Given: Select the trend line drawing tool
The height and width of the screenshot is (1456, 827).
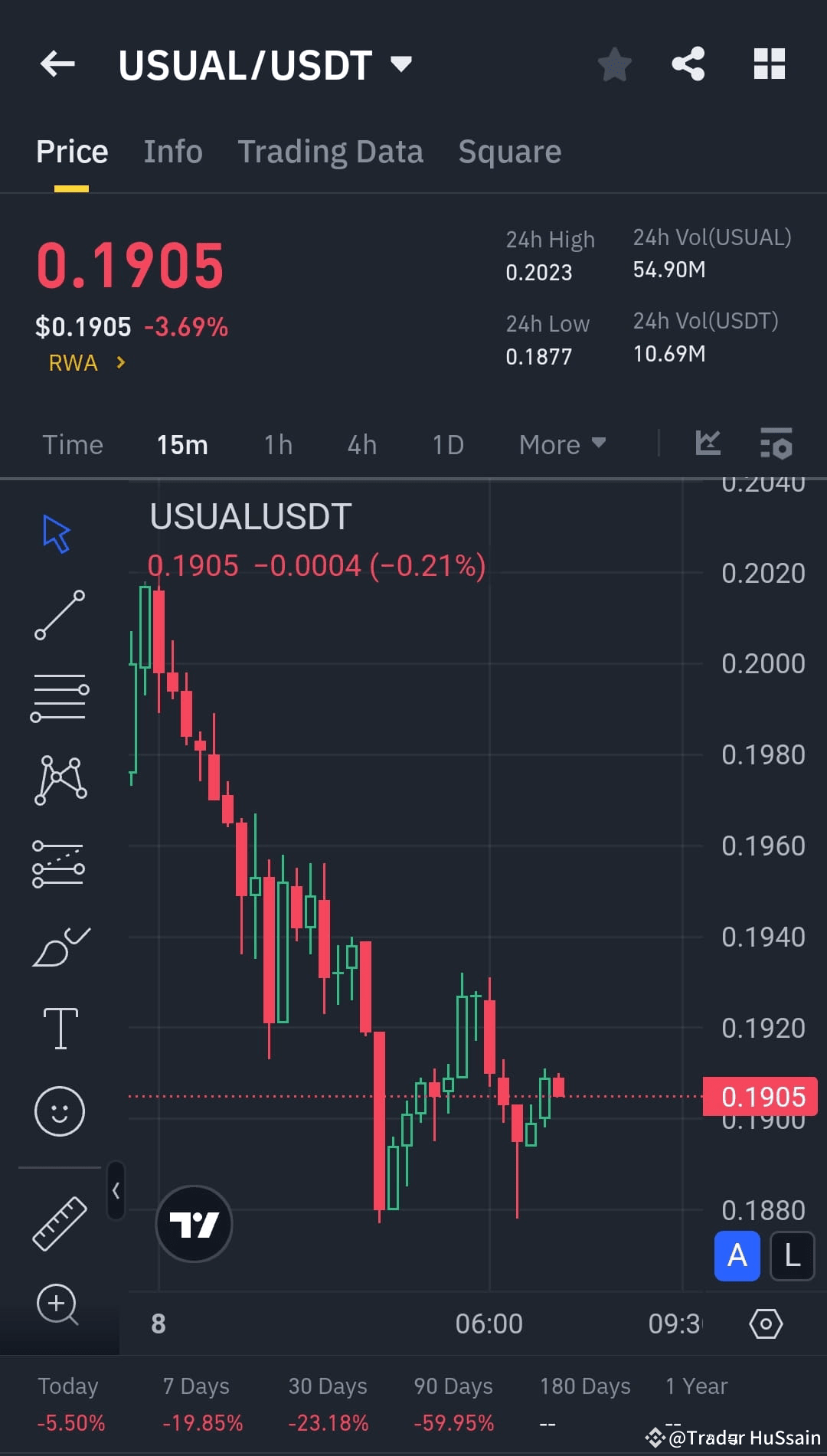Looking at the screenshot, I should tap(60, 614).
